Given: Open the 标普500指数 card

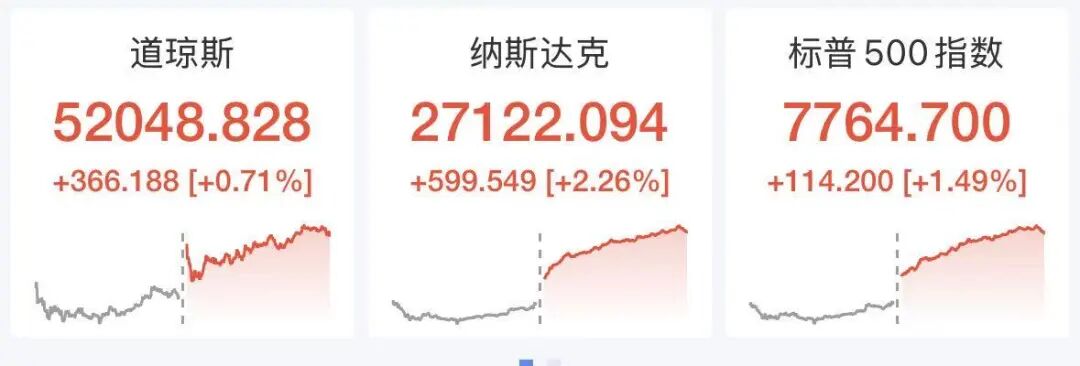Looking at the screenshot, I should pyautogui.click(x=897, y=173).
